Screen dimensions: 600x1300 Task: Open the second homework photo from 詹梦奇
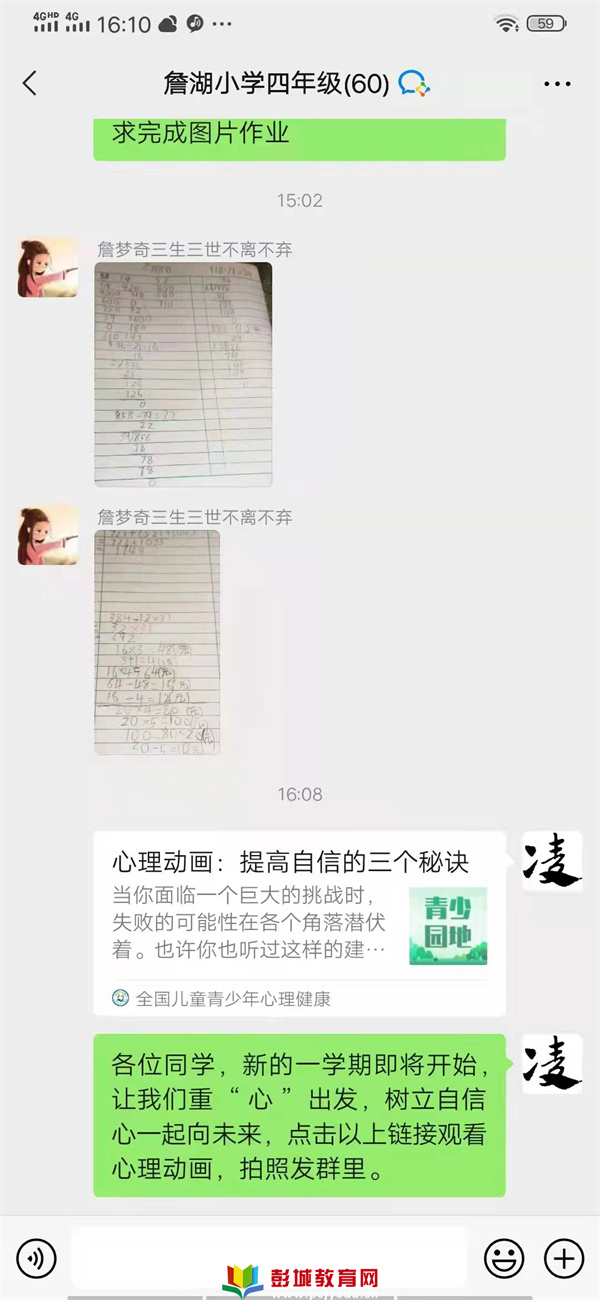(157, 642)
